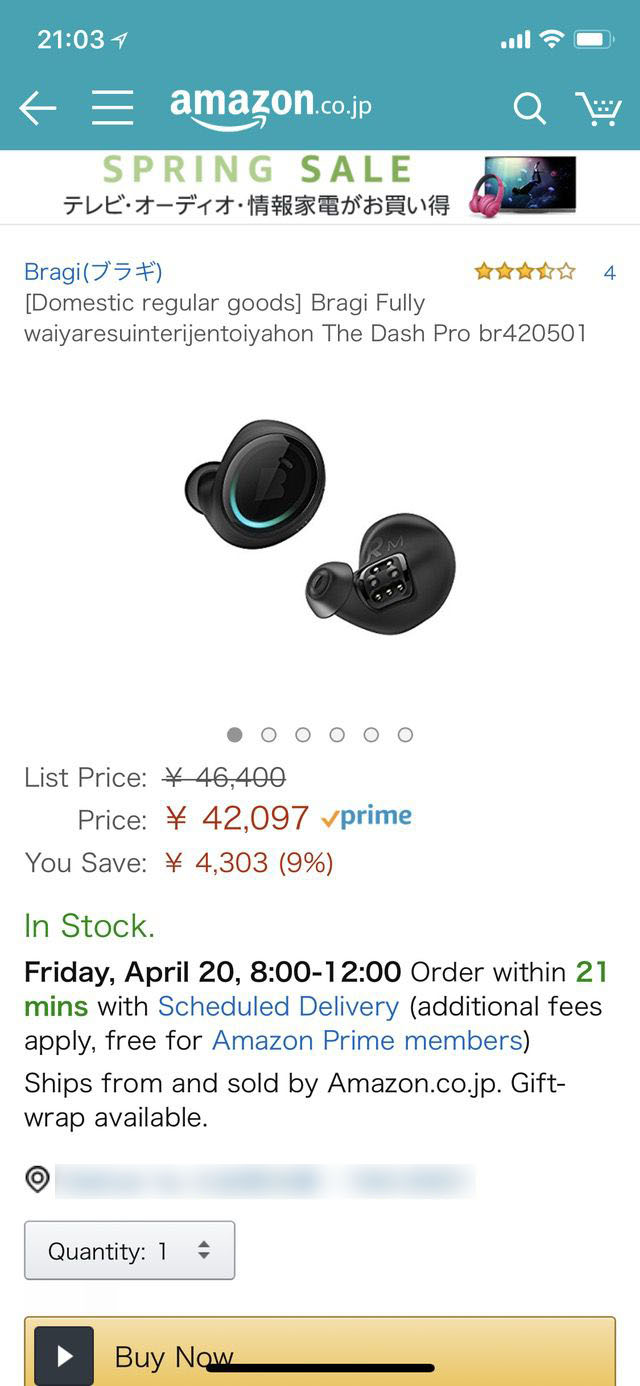
Task: Open the hamburger menu
Action: (113, 108)
